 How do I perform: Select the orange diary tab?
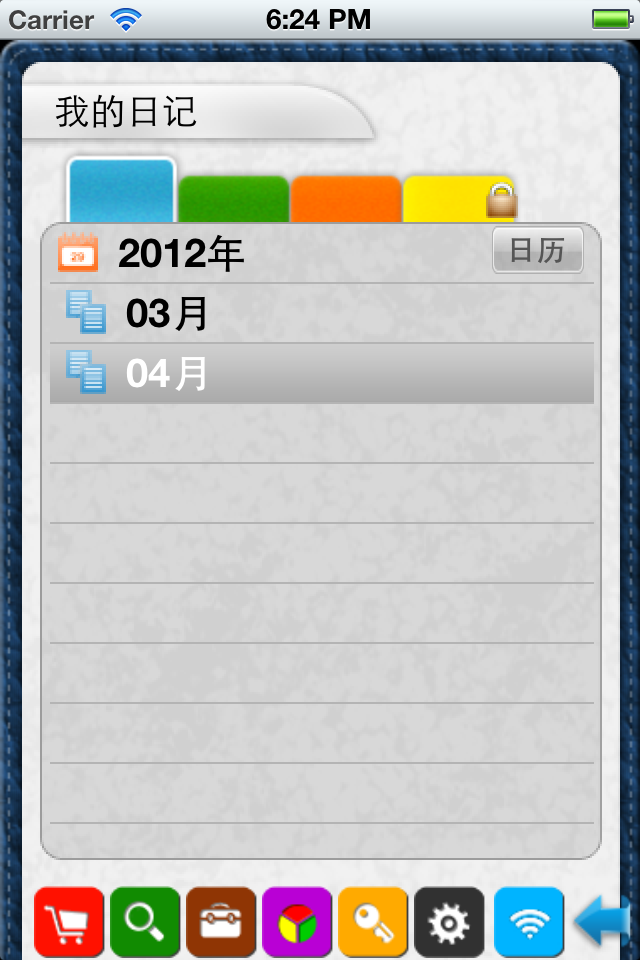tap(346, 200)
